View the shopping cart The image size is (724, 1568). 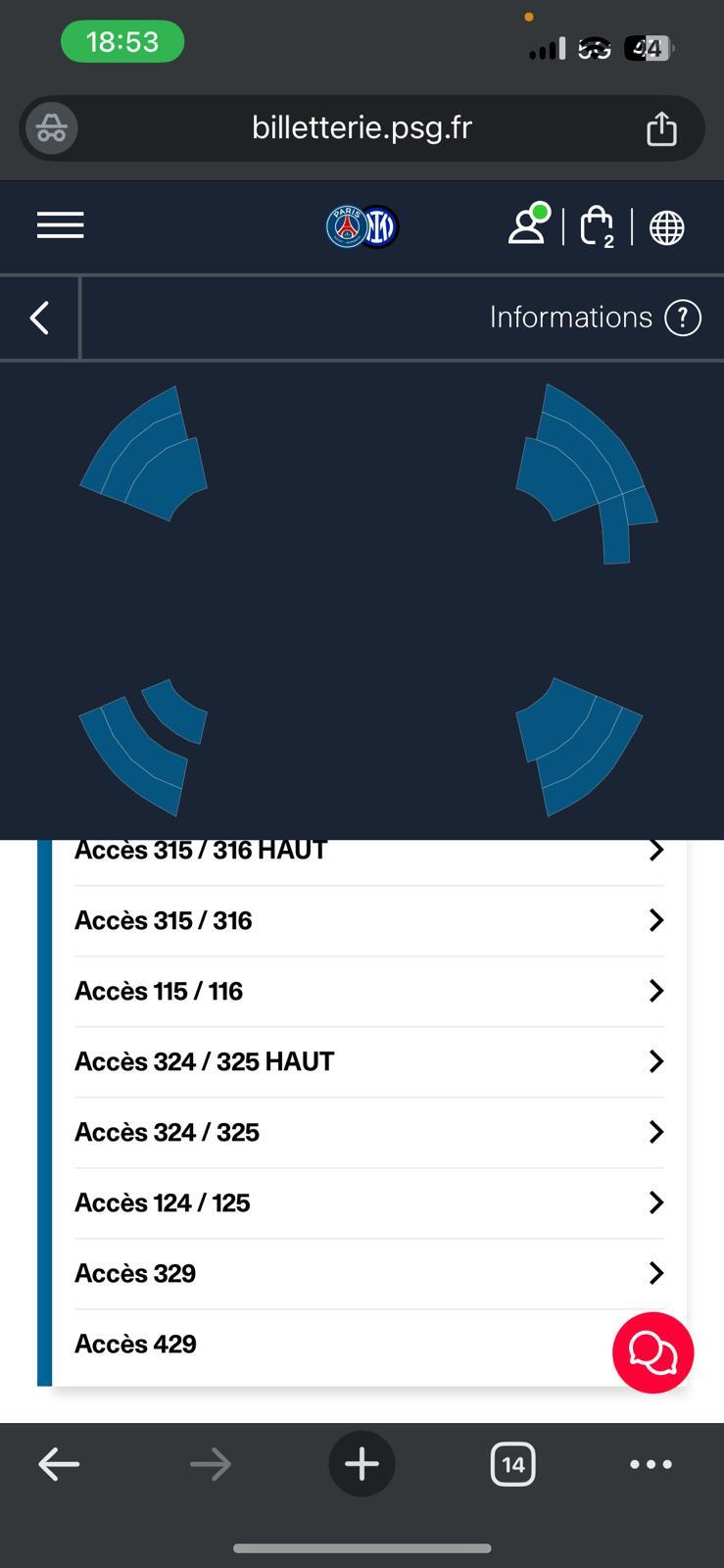(x=597, y=226)
